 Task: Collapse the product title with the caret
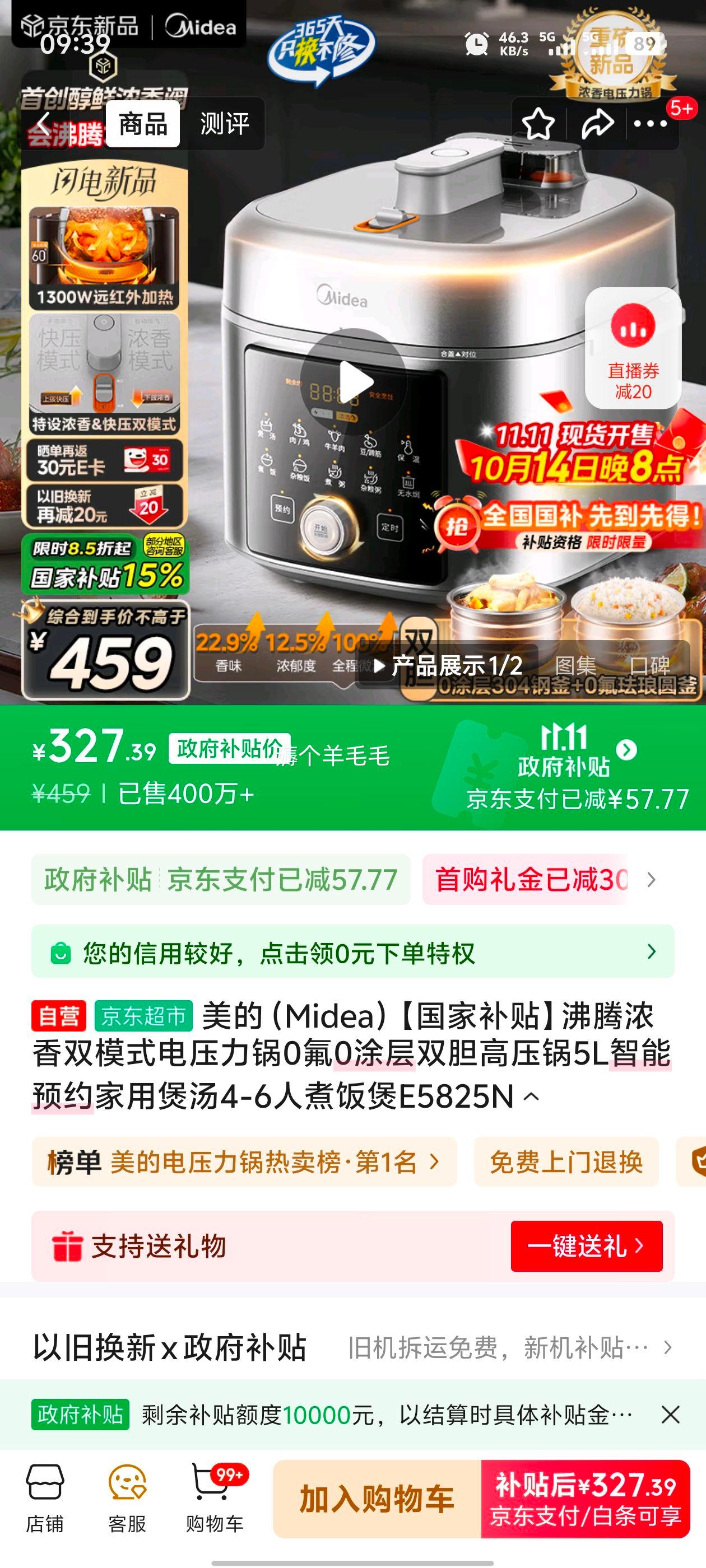531,1097
